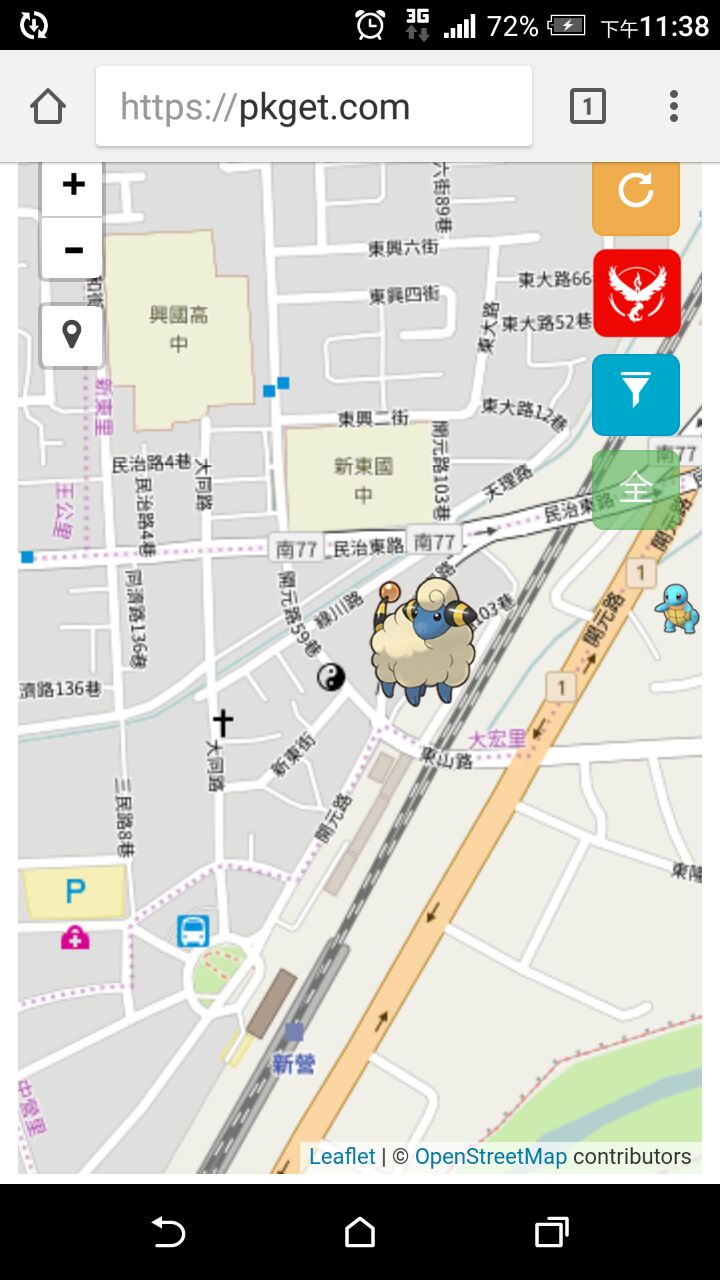This screenshot has width=720, height=1280.
Task: Open the OpenStreetMap contributors link
Action: point(490,1157)
